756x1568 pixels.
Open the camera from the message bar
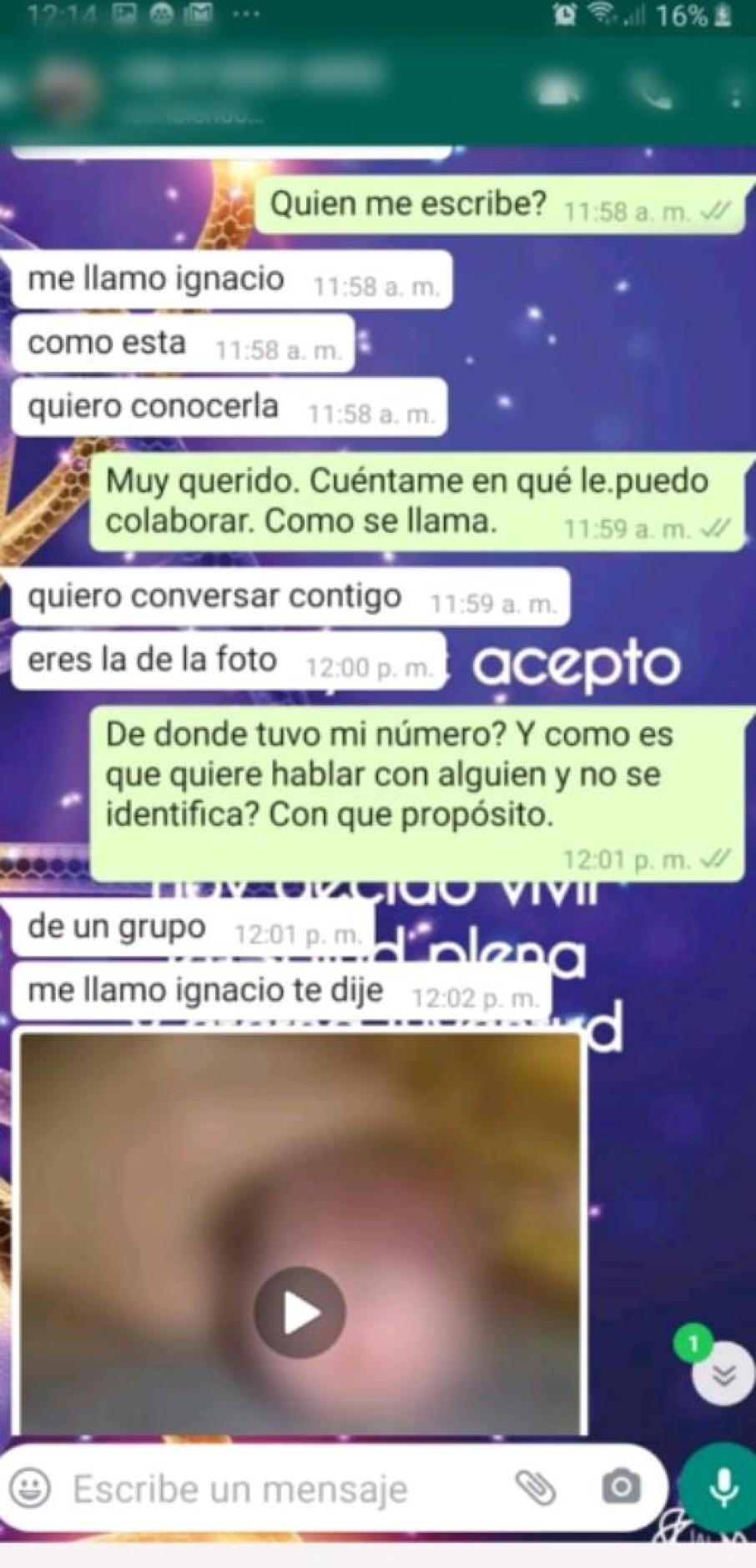[x=621, y=1487]
